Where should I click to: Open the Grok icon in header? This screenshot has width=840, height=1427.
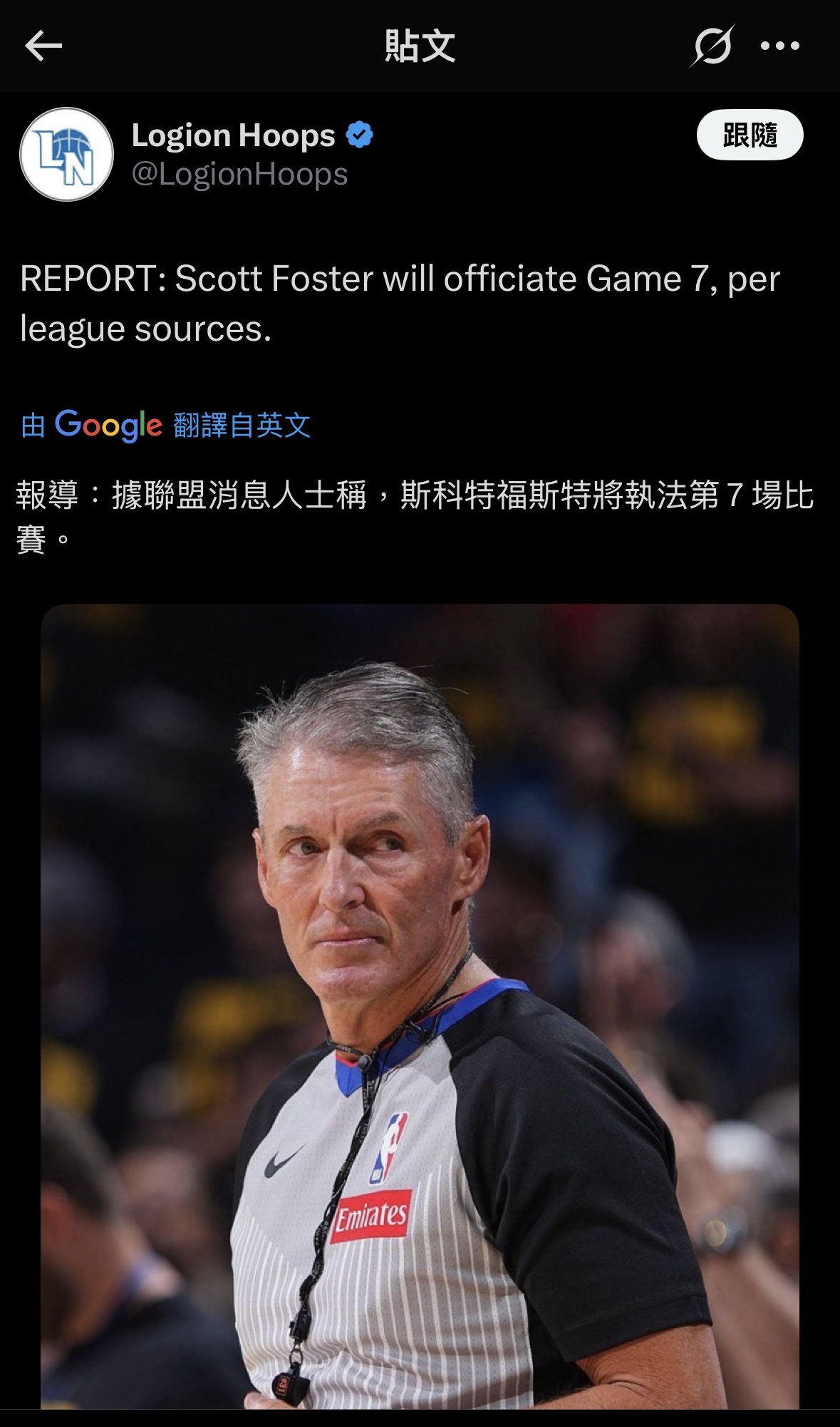coord(712,46)
